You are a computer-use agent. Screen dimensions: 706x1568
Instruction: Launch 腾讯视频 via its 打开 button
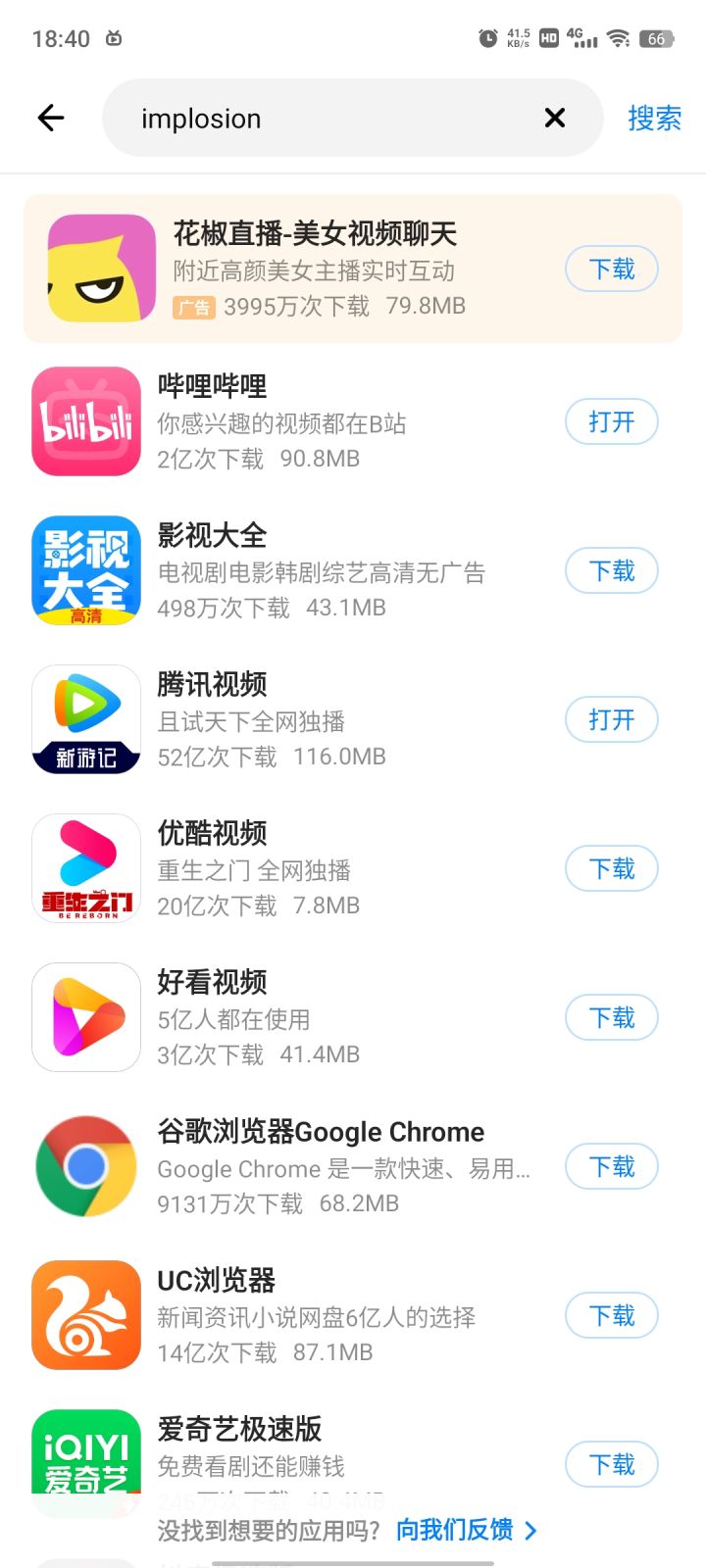click(x=611, y=718)
